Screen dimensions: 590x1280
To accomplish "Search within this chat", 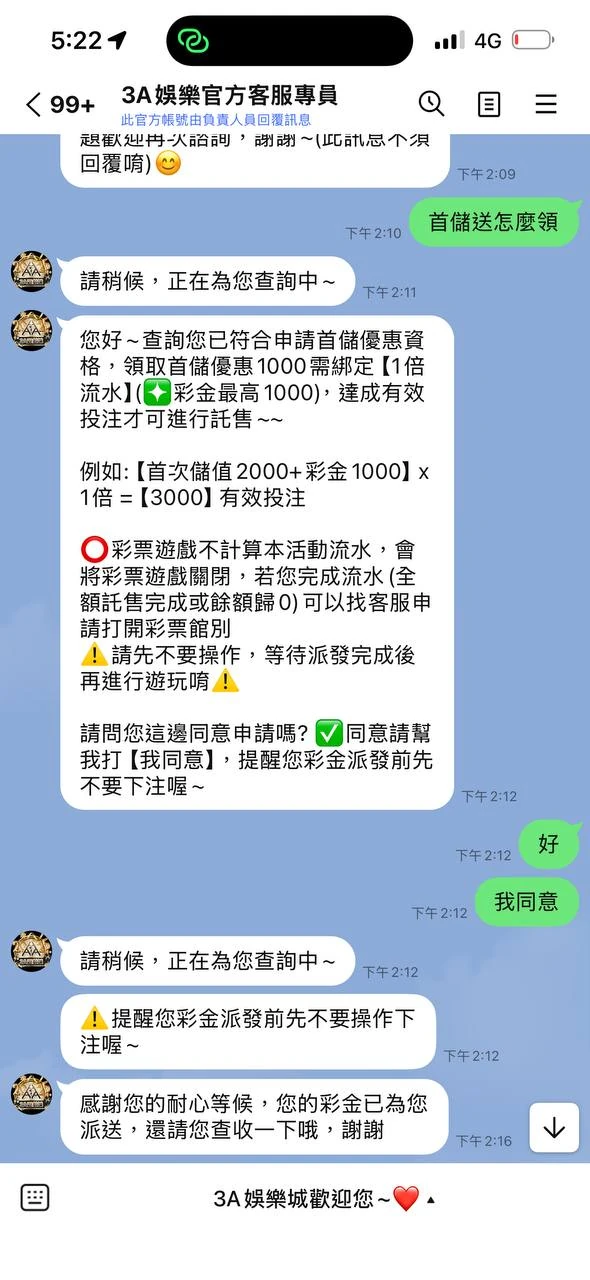I will pyautogui.click(x=431, y=103).
